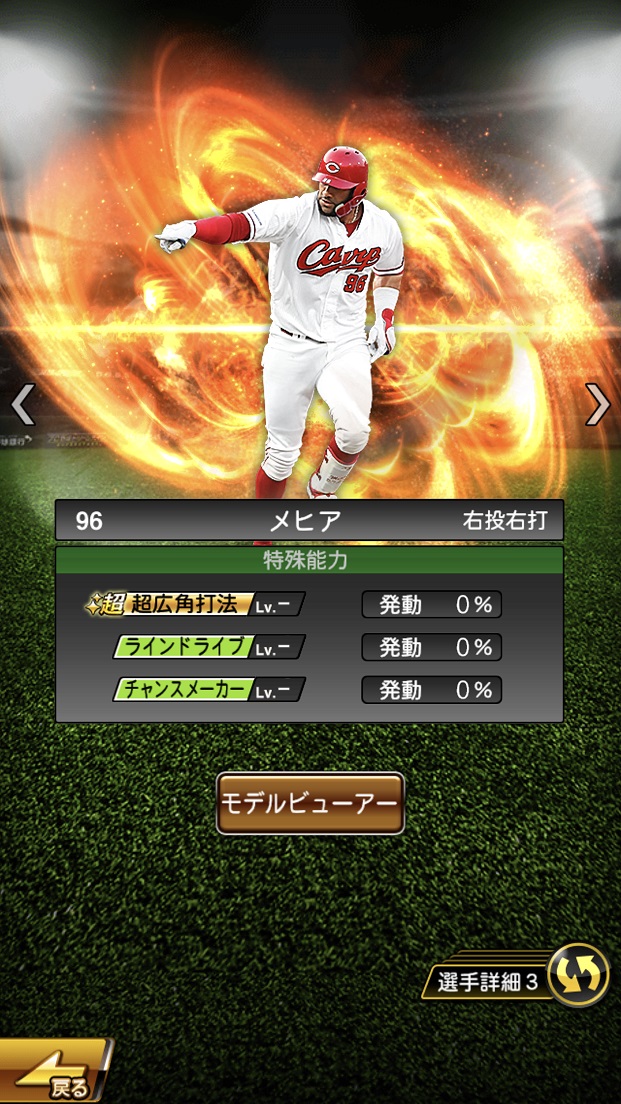The image size is (621, 1104).
Task: Open the ラインドライブ ability details
Action: (208, 647)
